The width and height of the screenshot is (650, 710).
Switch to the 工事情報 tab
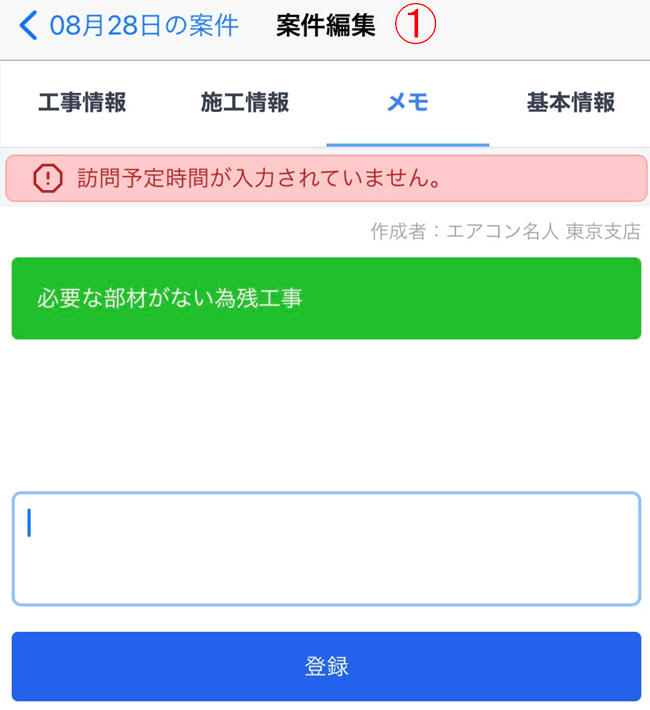coord(82,103)
